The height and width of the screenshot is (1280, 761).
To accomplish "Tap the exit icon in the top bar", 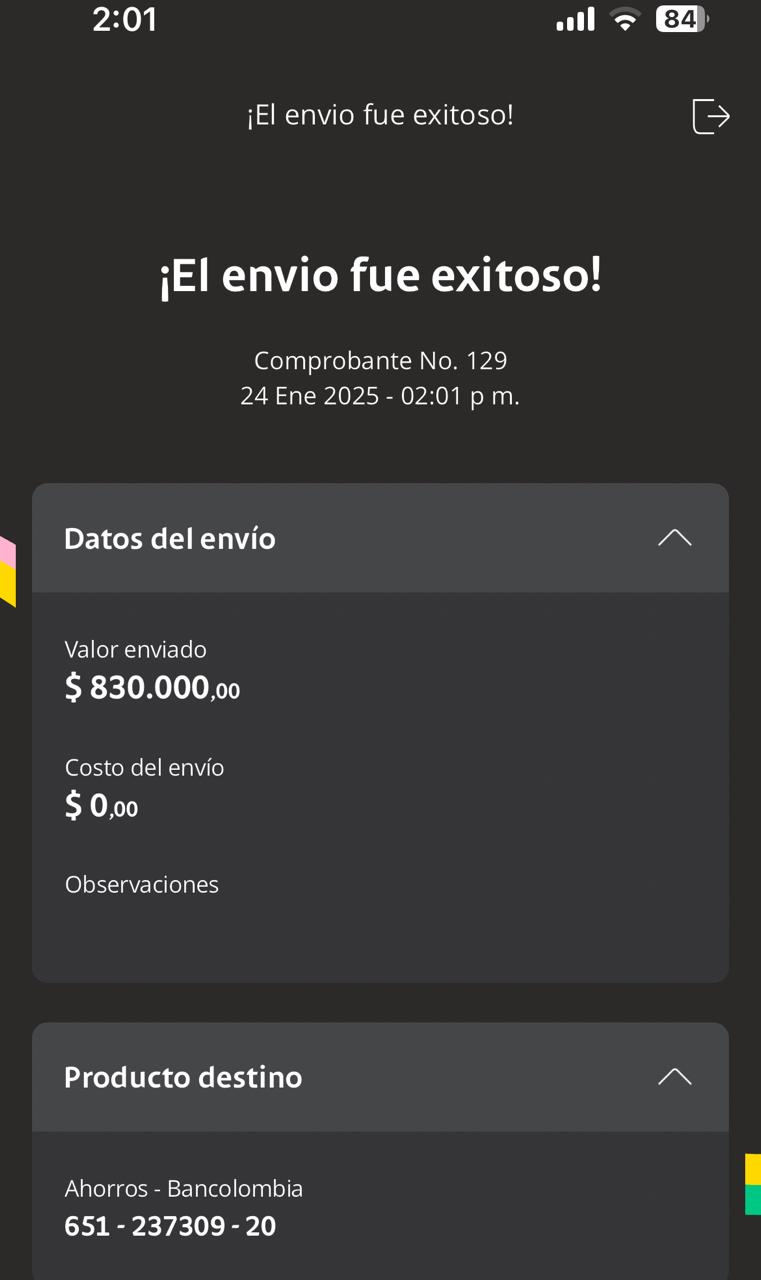I will tap(711, 116).
